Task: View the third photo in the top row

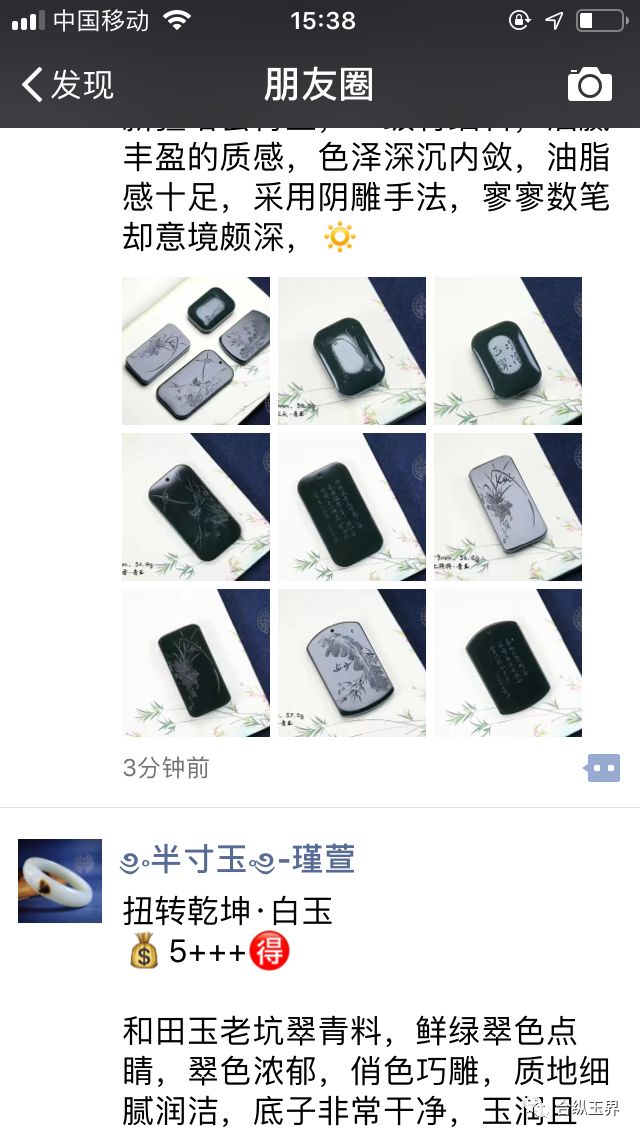Action: click(508, 351)
